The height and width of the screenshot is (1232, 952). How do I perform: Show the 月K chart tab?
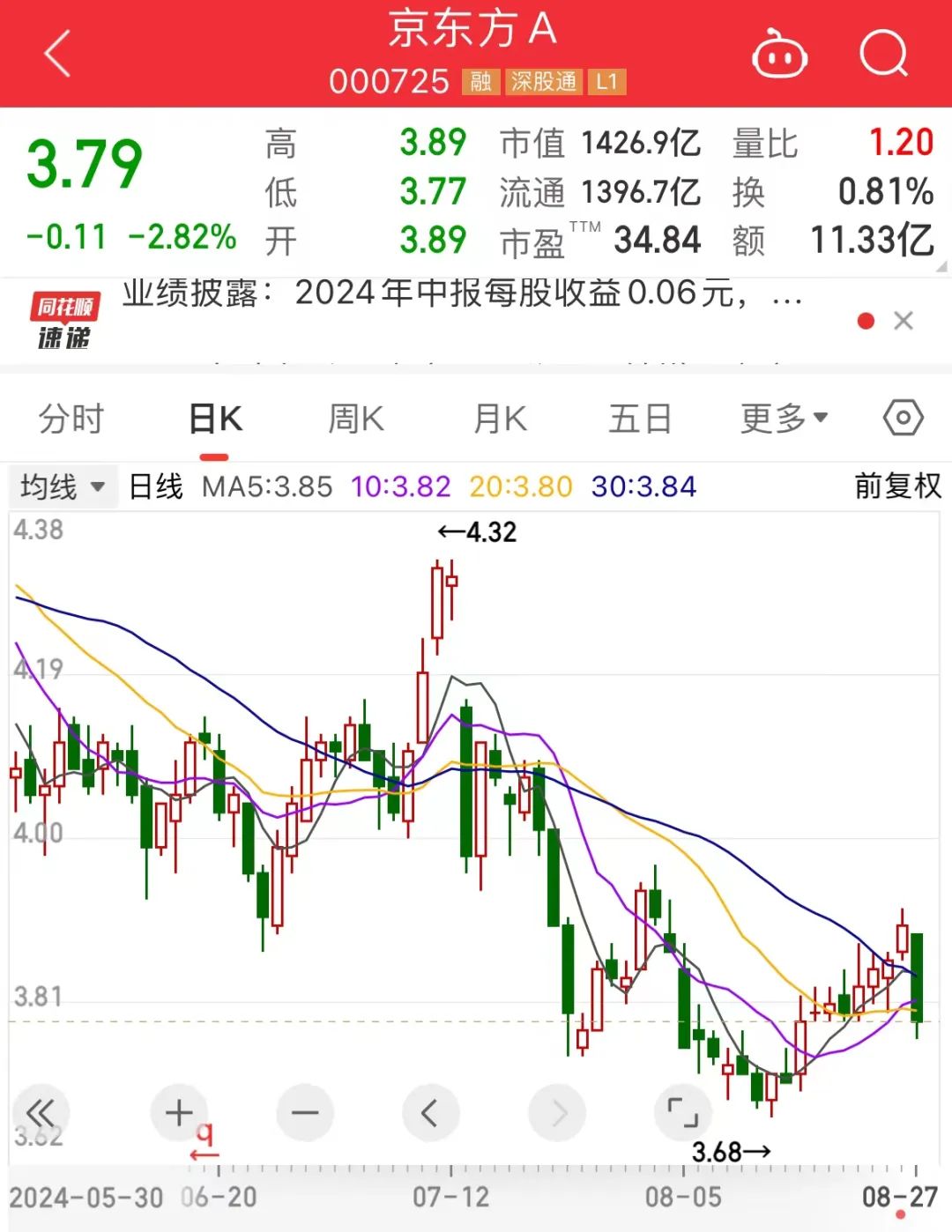(x=500, y=419)
